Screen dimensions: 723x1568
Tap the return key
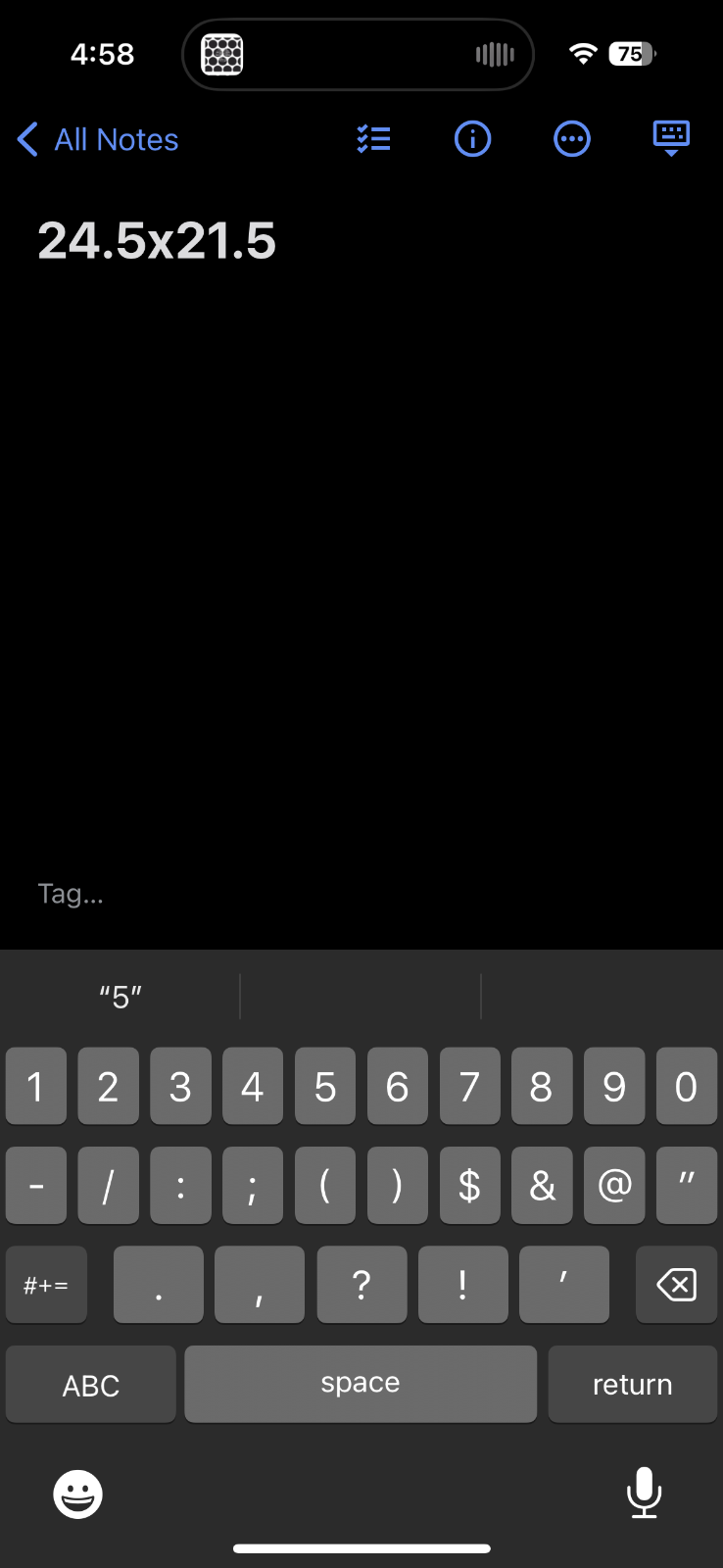[632, 1384]
